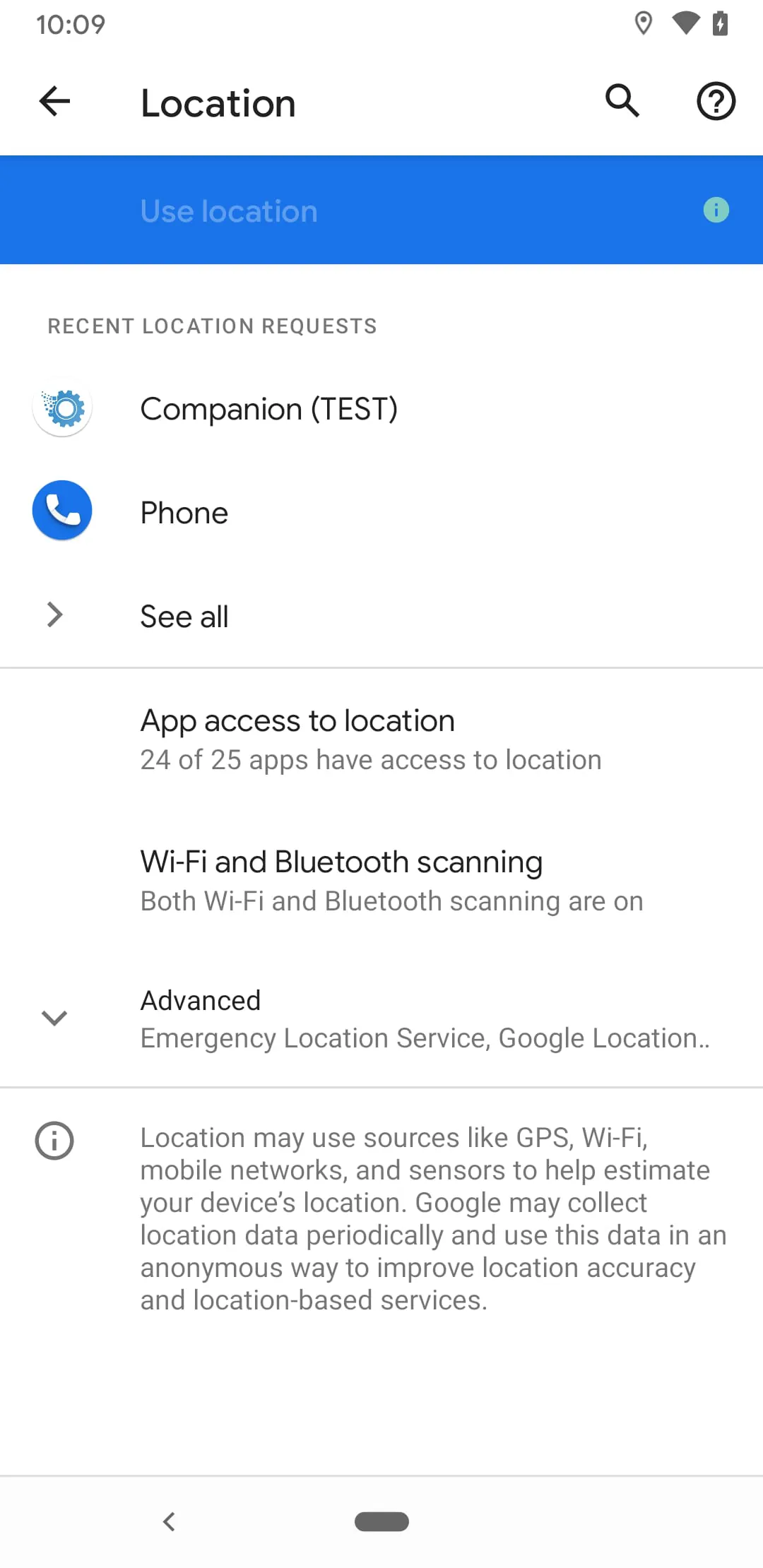Open App access to location

coord(370,740)
